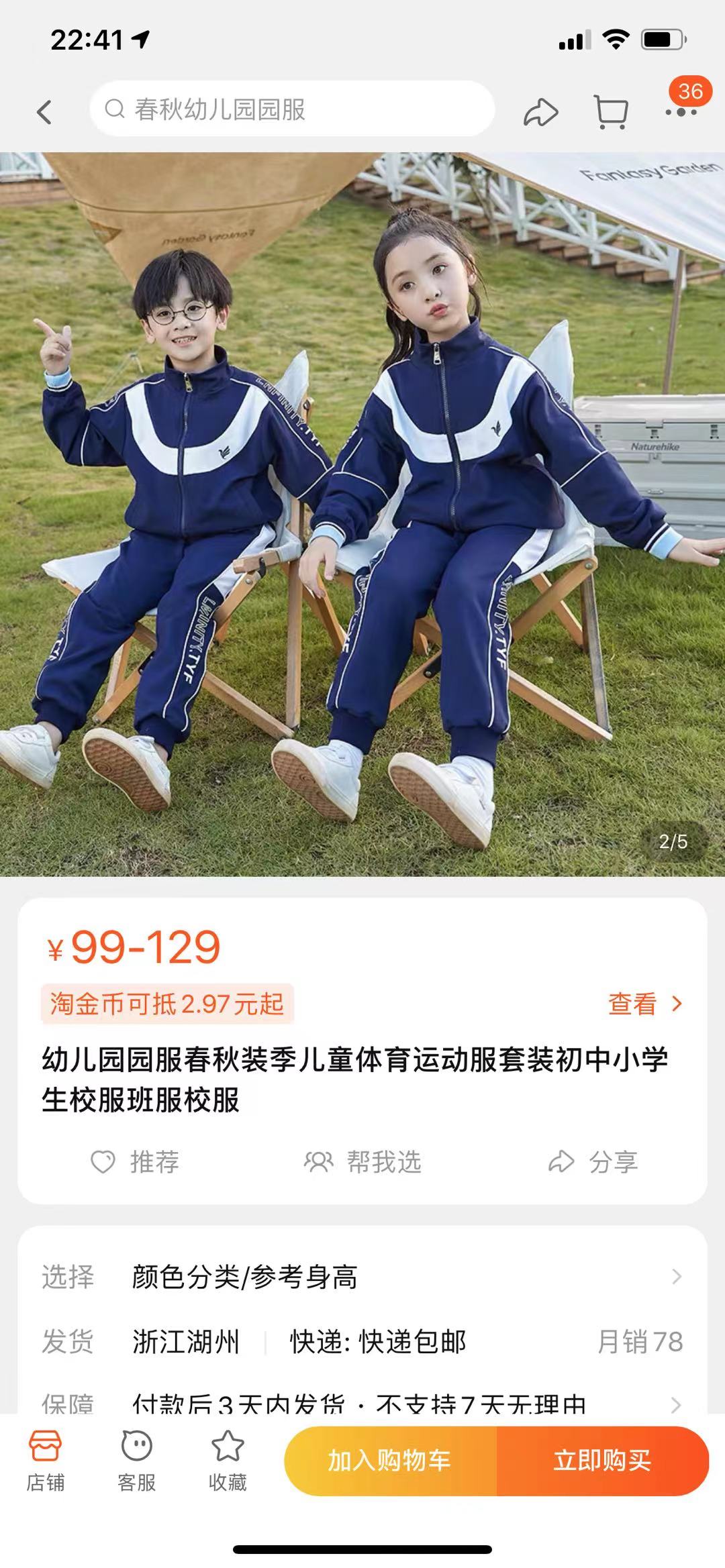
Task: Open the shopping cart icon
Action: pyautogui.click(x=611, y=111)
